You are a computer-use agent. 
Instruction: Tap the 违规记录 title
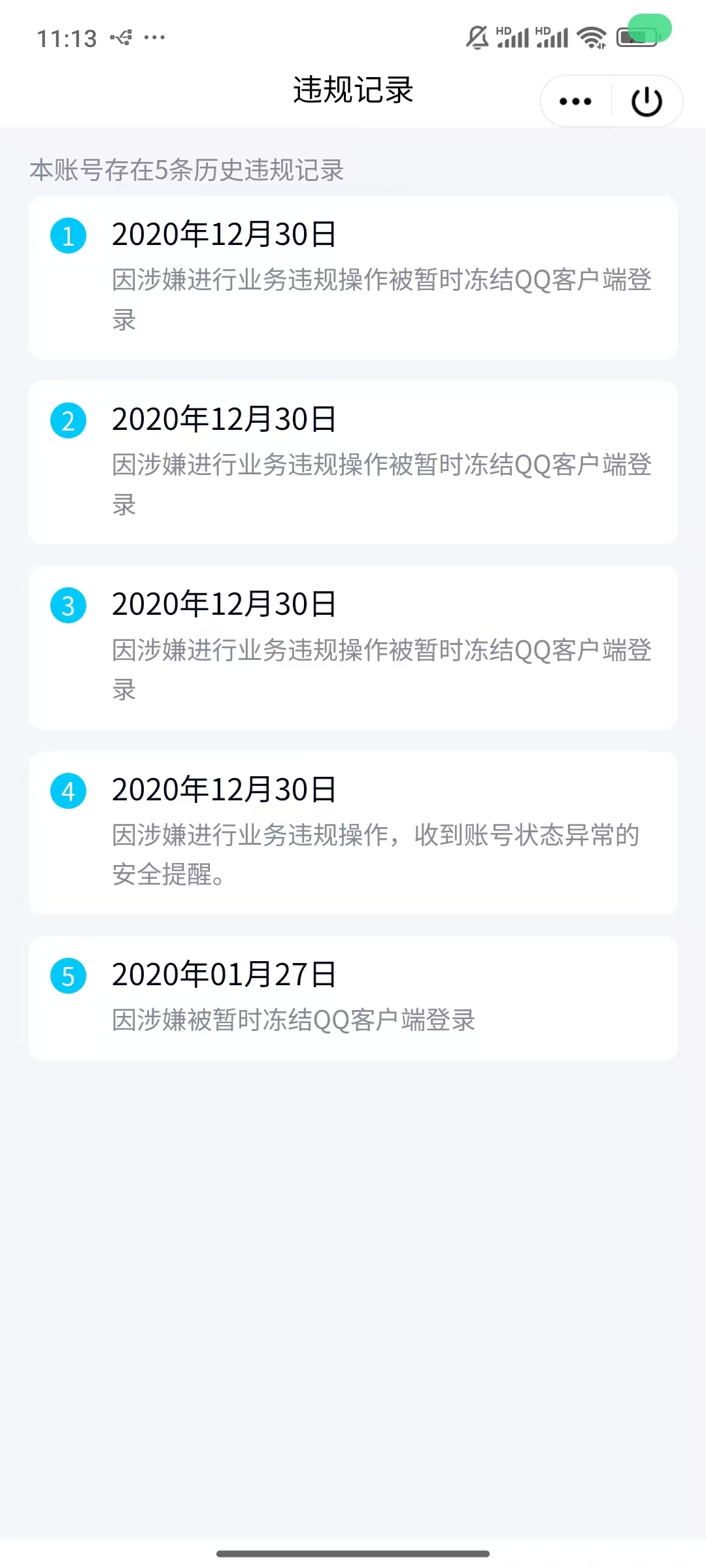click(353, 91)
